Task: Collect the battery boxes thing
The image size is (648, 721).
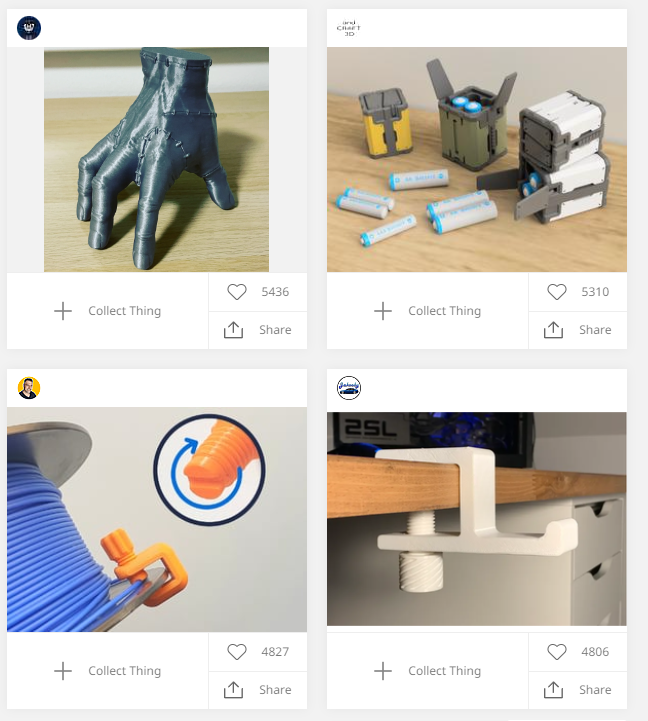Action: [427, 311]
